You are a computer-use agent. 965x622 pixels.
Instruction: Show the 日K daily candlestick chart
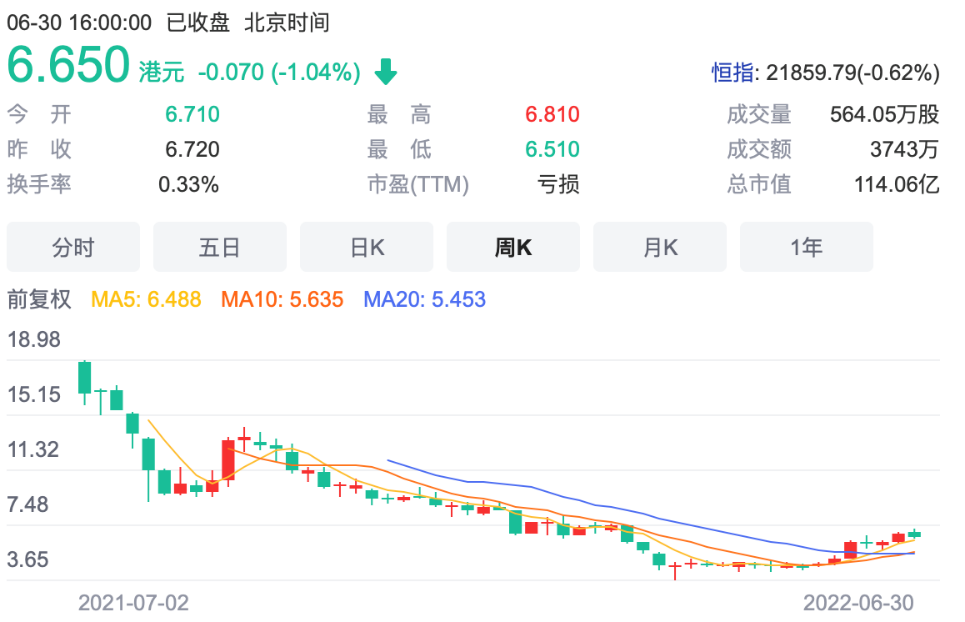point(366,248)
